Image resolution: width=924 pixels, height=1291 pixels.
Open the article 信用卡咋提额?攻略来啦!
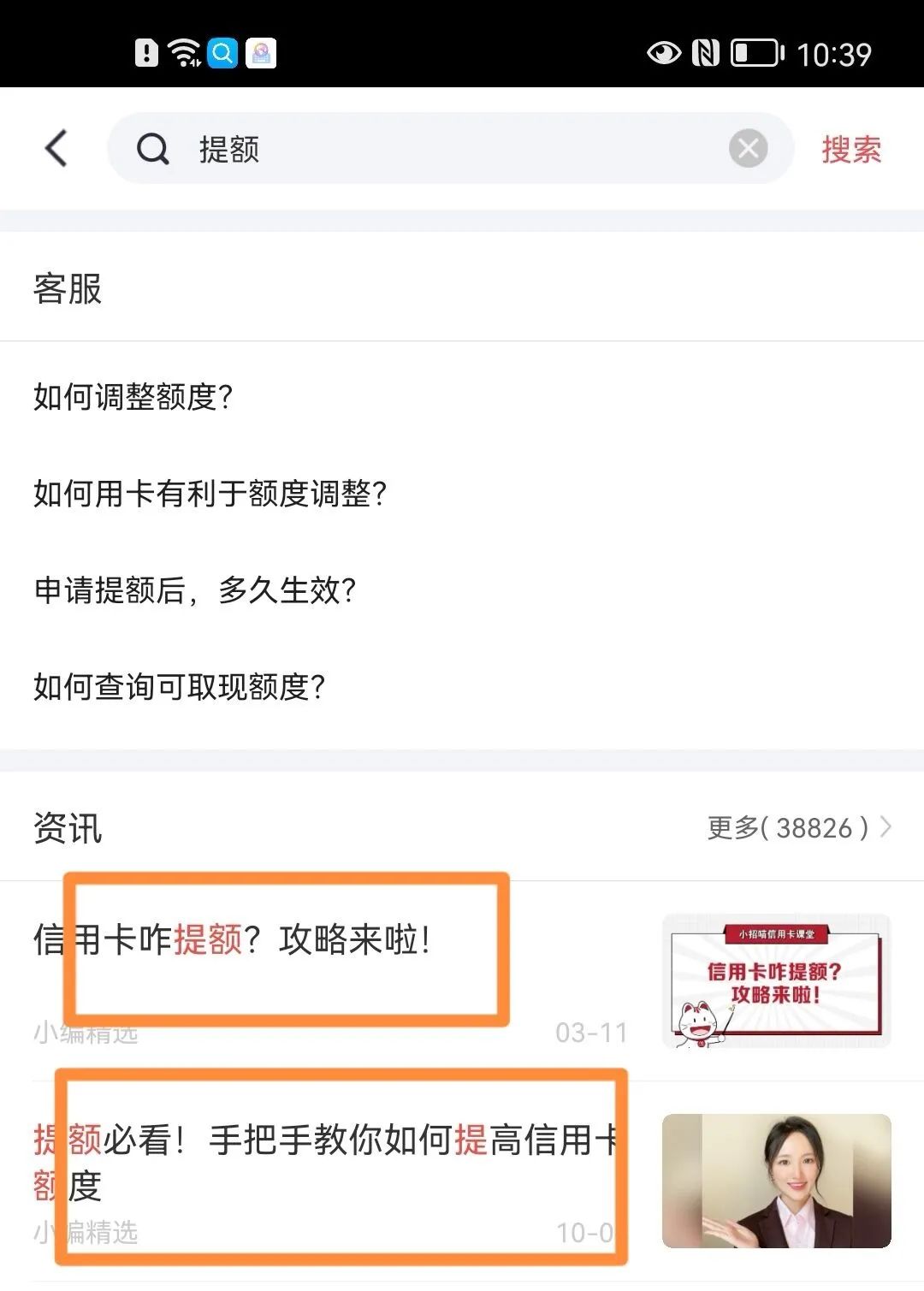click(233, 939)
